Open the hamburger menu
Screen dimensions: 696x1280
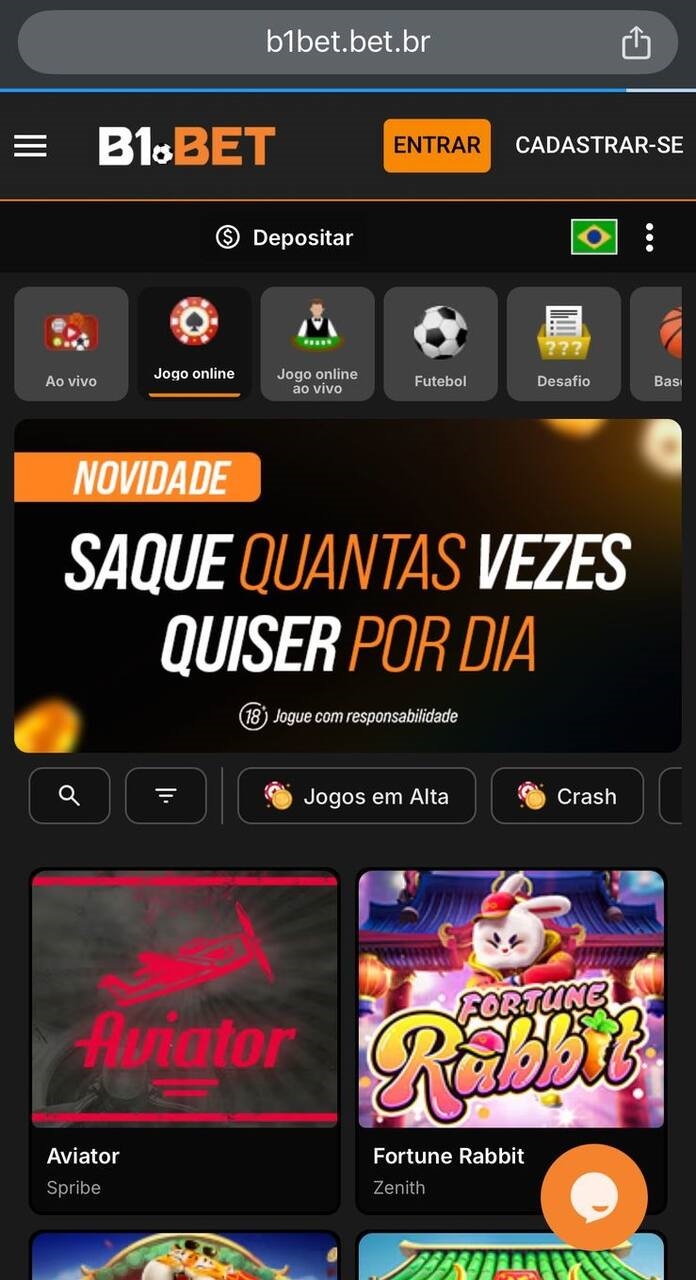coord(30,146)
